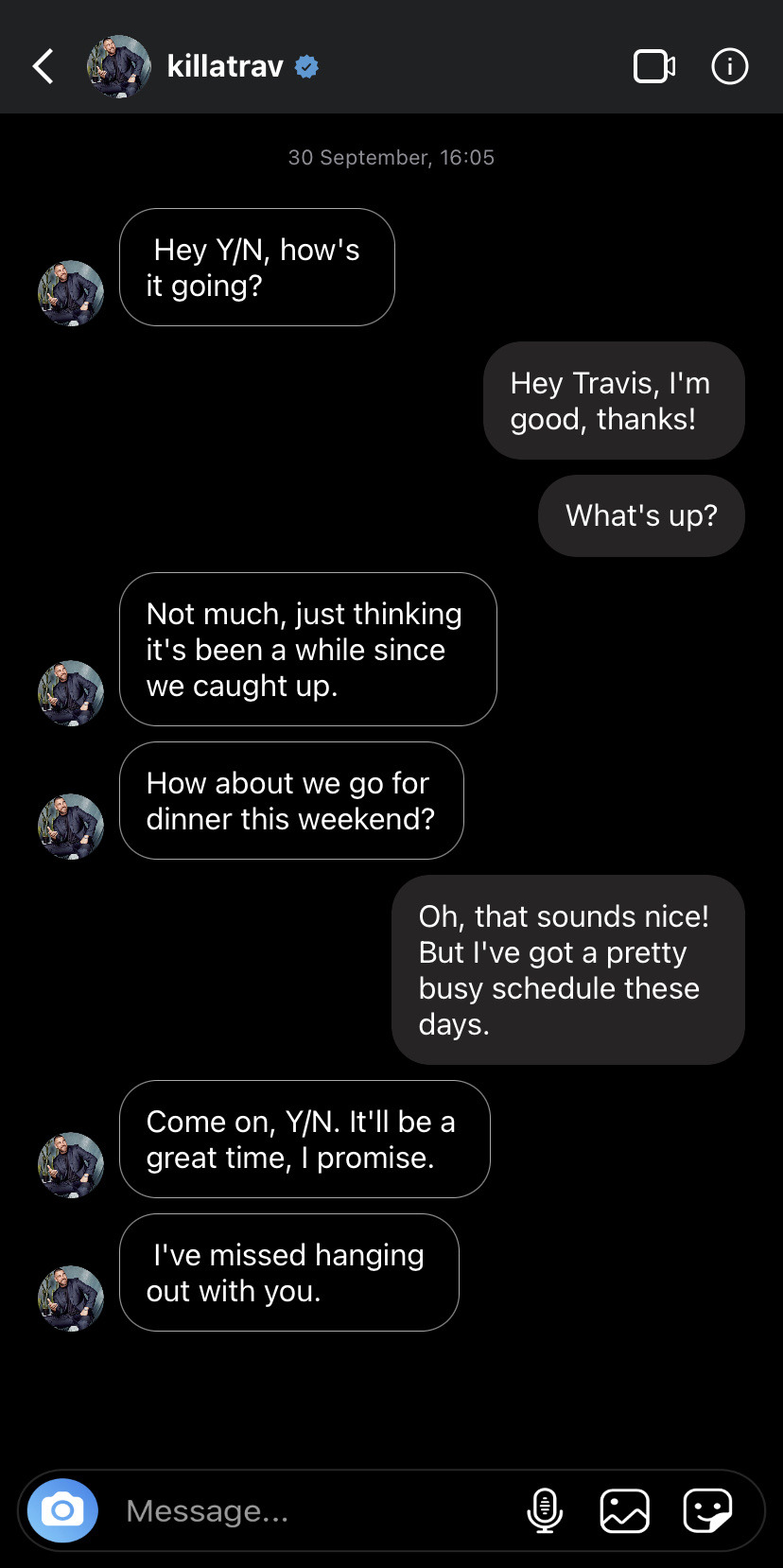This screenshot has height=1568, width=783.
Task: Choose a photo from the gallery
Action: tap(625, 1510)
